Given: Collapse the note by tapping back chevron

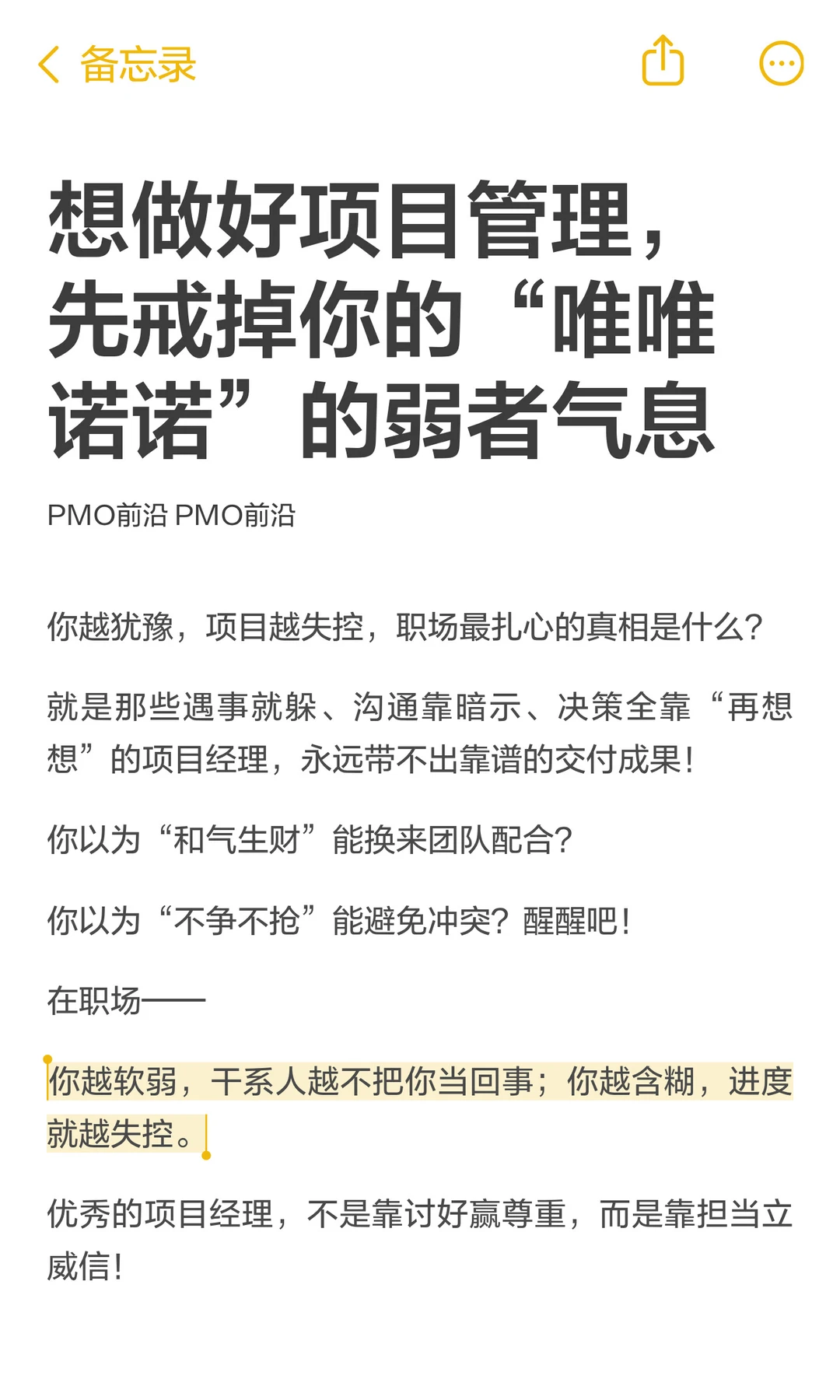Looking at the screenshot, I should tap(50, 64).
